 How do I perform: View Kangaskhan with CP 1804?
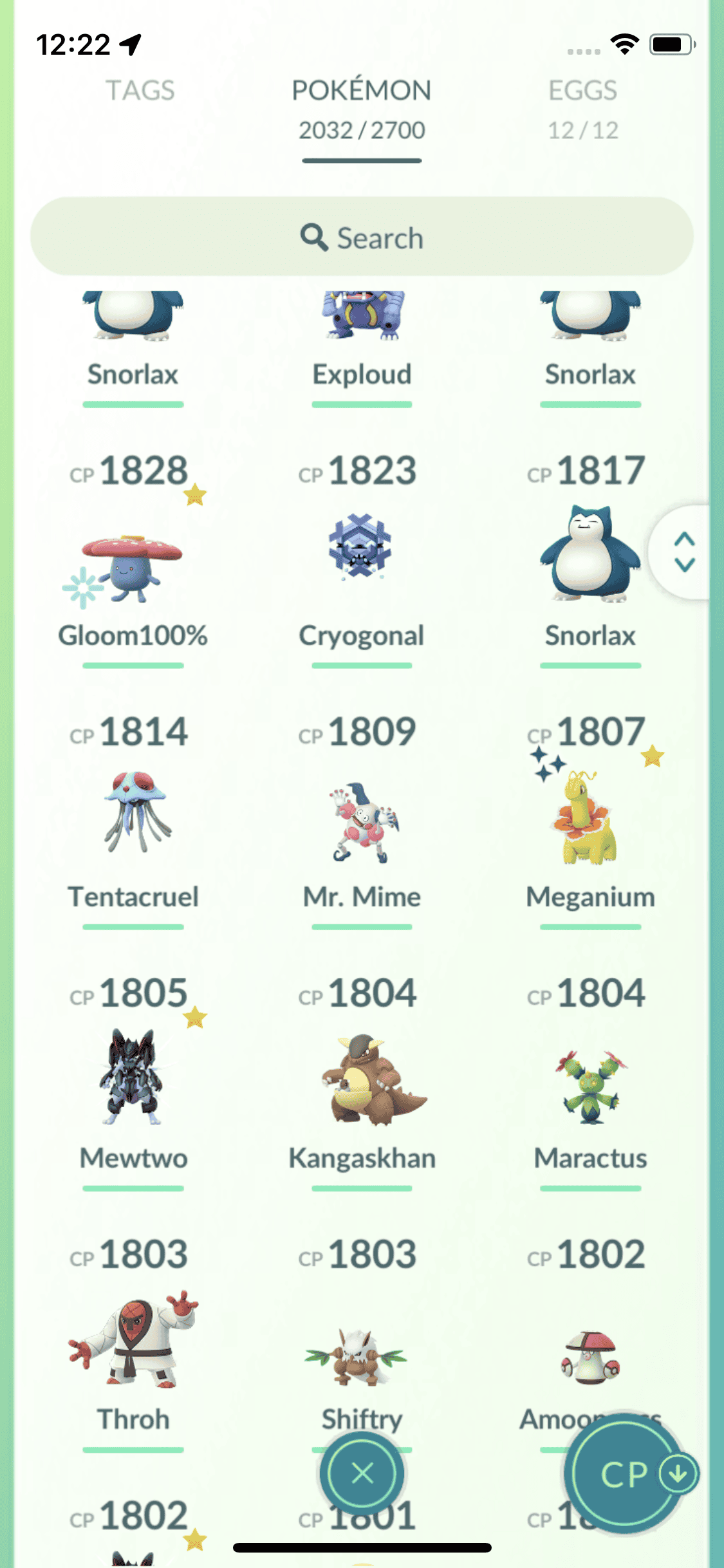[x=362, y=1081]
